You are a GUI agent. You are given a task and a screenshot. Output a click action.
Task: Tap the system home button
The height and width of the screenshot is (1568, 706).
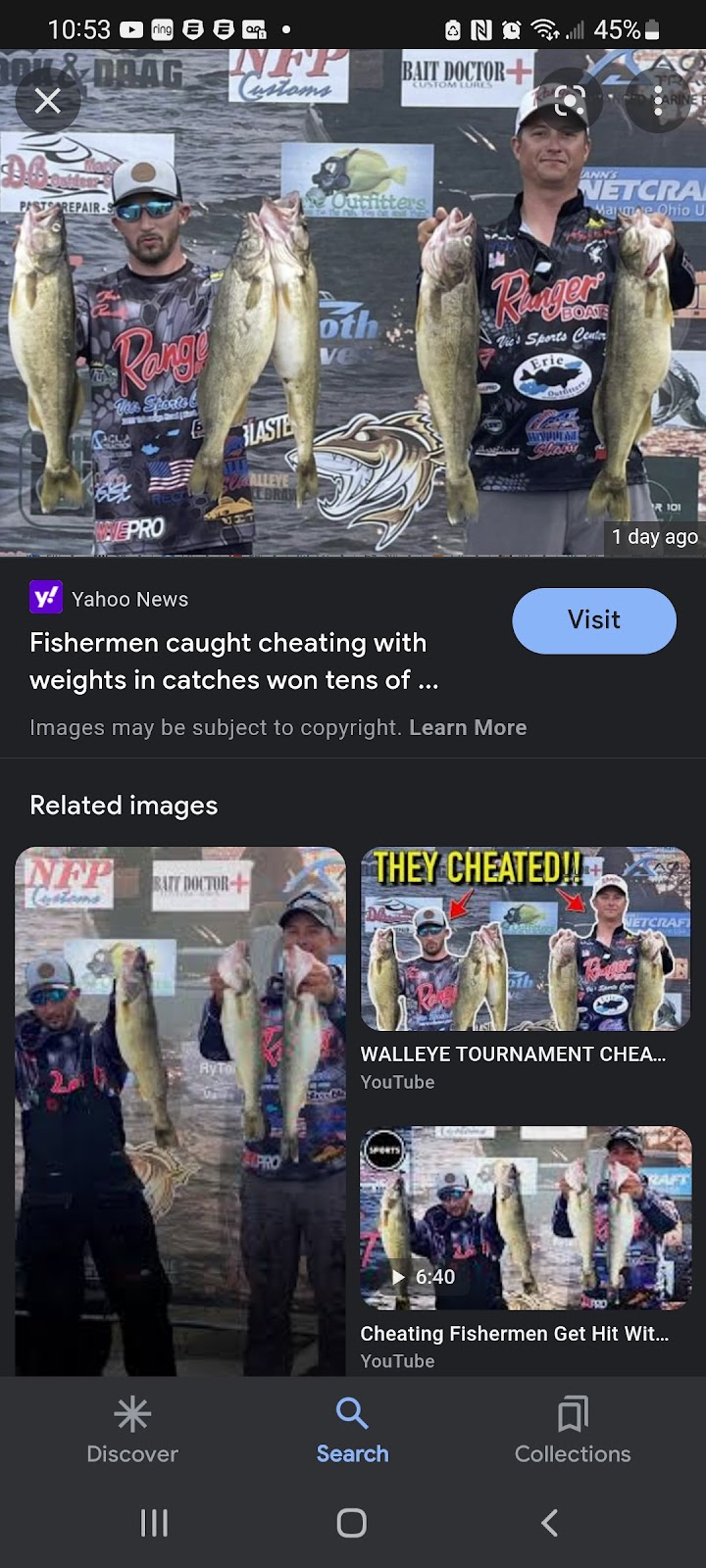pos(351,1522)
